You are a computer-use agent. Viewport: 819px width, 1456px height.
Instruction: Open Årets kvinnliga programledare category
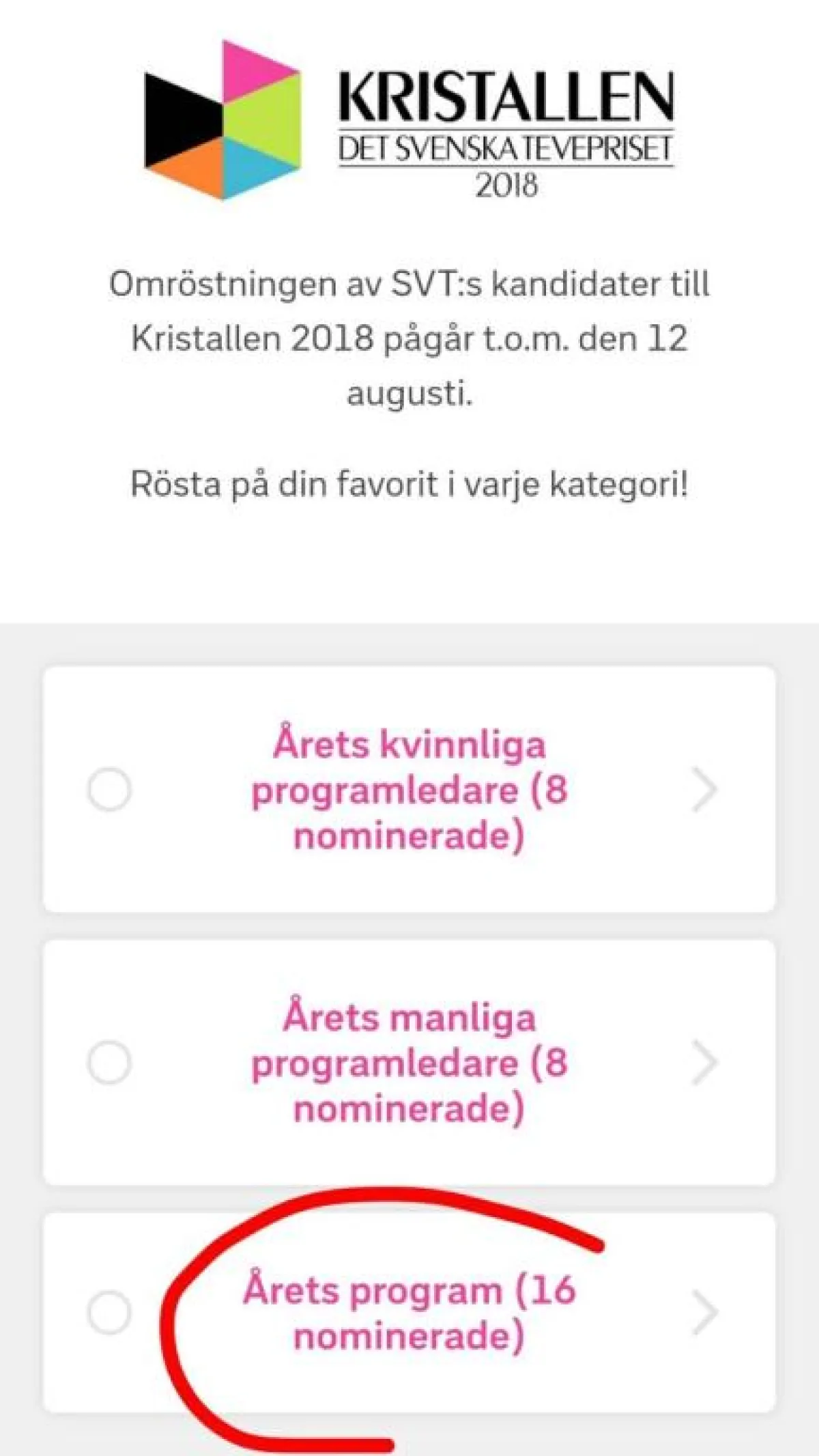pyautogui.click(x=409, y=790)
